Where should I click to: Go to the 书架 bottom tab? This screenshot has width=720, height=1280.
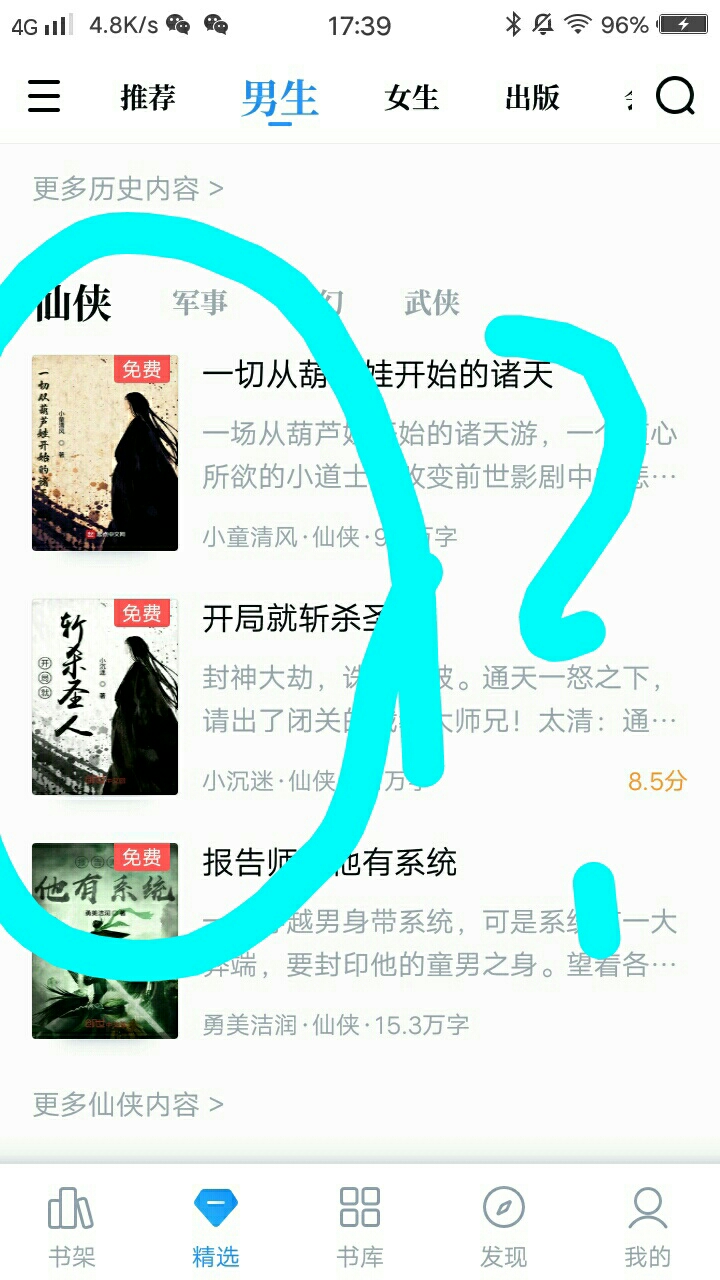72,1226
